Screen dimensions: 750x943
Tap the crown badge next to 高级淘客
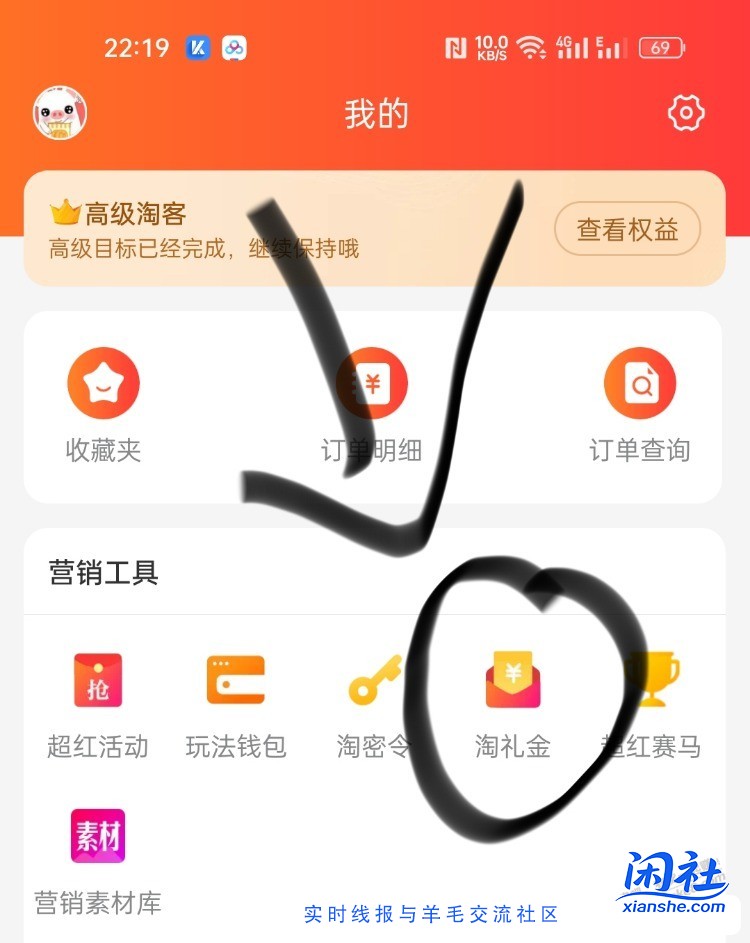coord(64,212)
